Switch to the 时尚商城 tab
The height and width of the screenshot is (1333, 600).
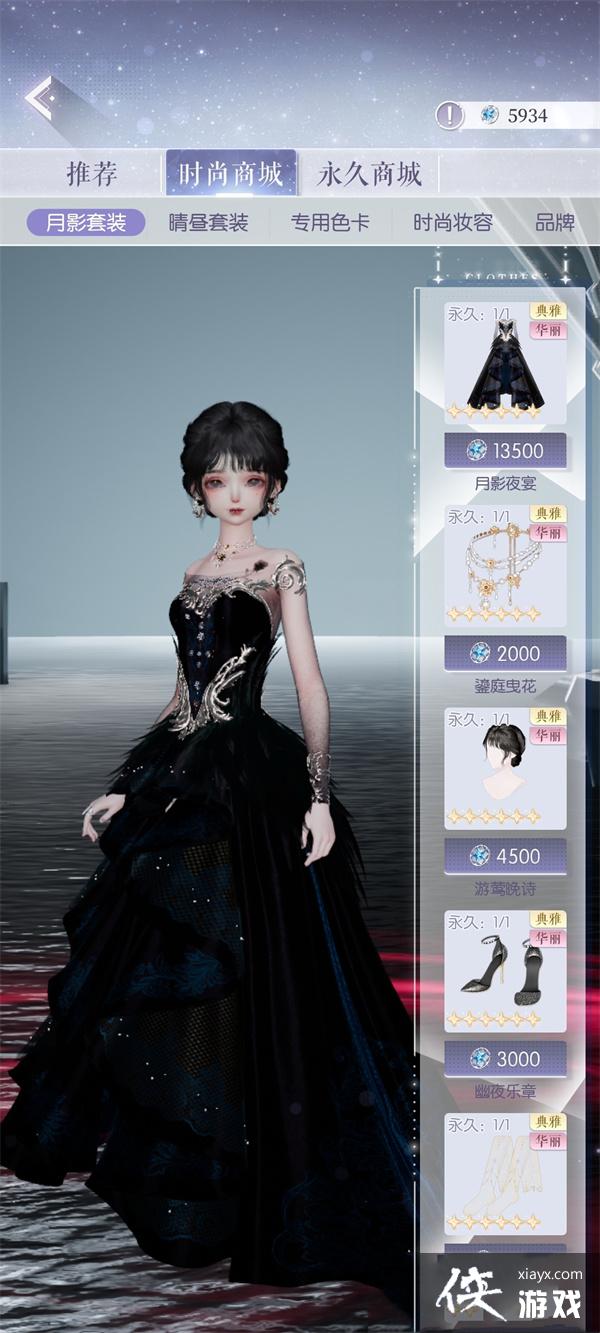coord(231,174)
